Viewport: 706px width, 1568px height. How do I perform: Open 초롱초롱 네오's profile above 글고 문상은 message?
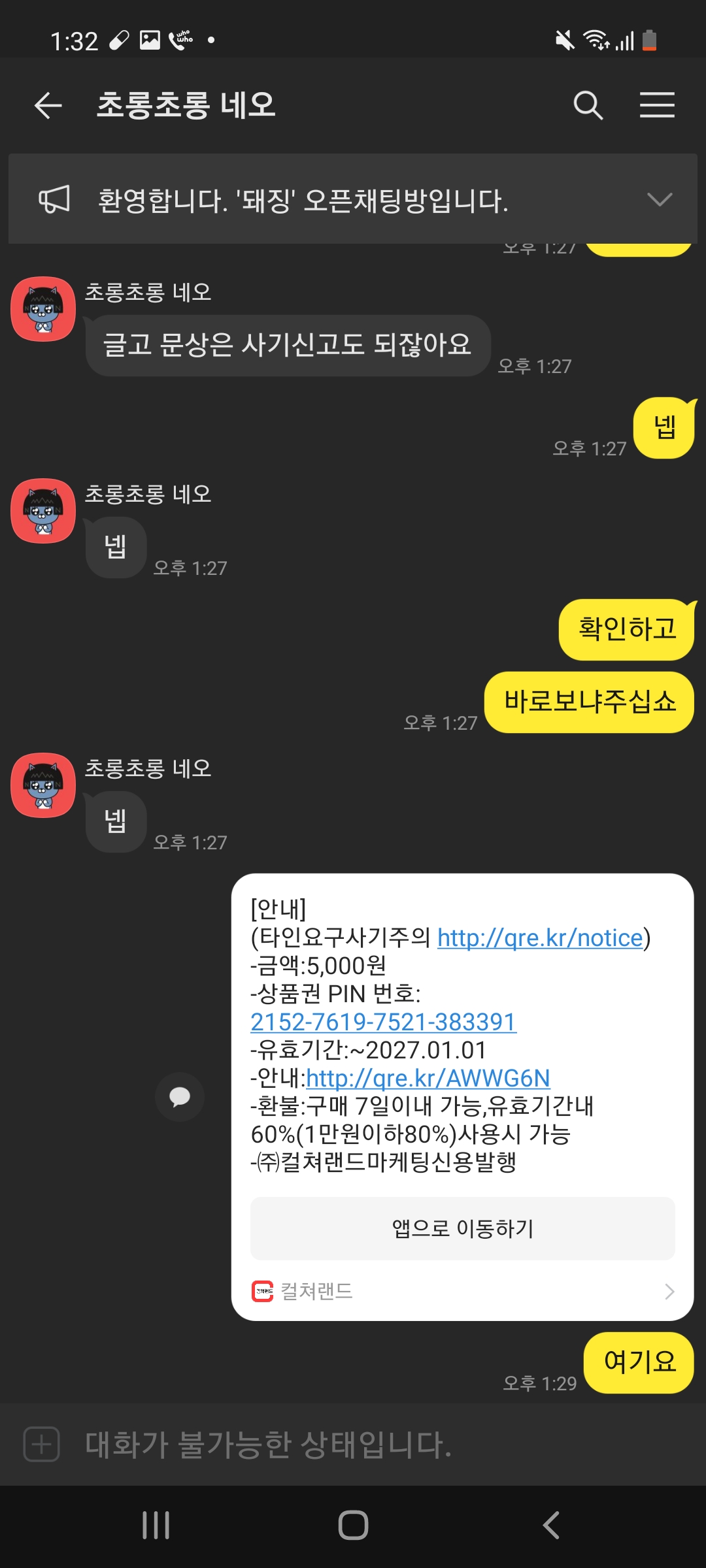[43, 309]
